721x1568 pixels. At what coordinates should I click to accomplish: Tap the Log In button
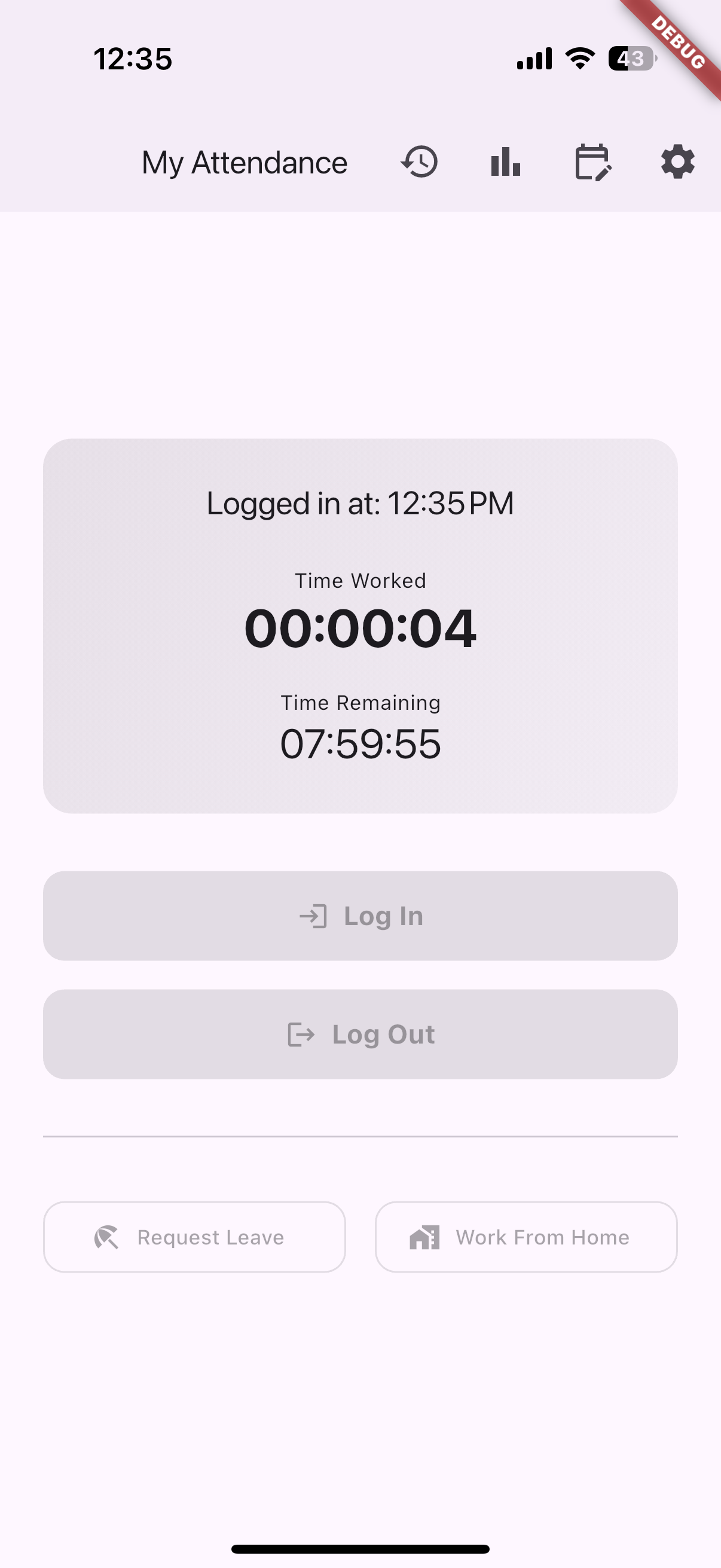[x=360, y=916]
